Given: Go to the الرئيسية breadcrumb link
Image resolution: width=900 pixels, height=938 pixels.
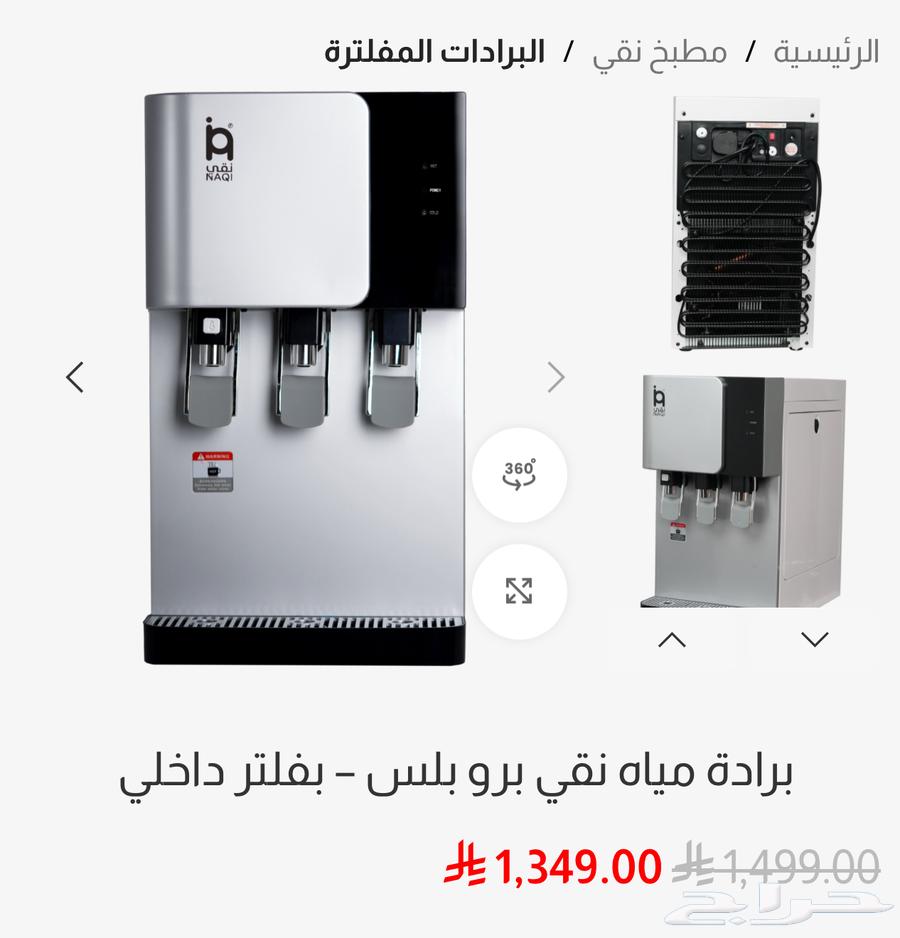Looking at the screenshot, I should 826,52.
